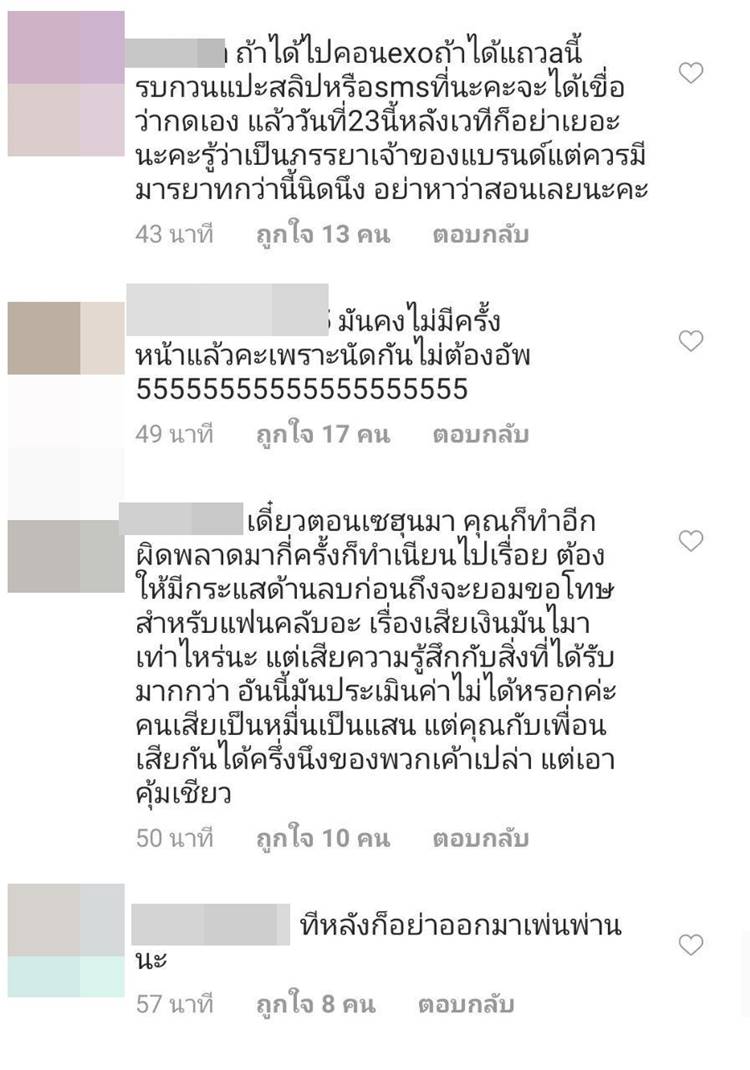This screenshot has width=750, height=1070.
Task: View who liked: ถูกใจ 13 คน
Action: (x=323, y=235)
